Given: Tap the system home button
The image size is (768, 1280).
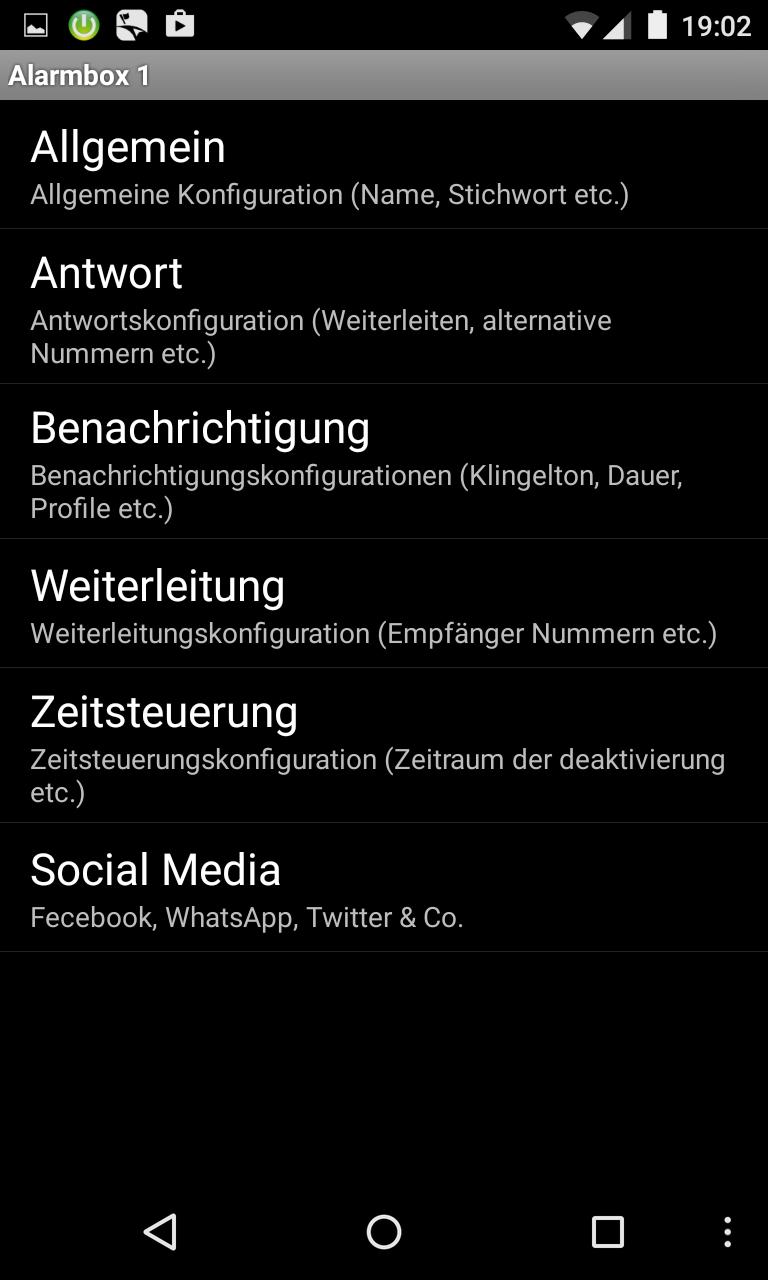Looking at the screenshot, I should [384, 1232].
